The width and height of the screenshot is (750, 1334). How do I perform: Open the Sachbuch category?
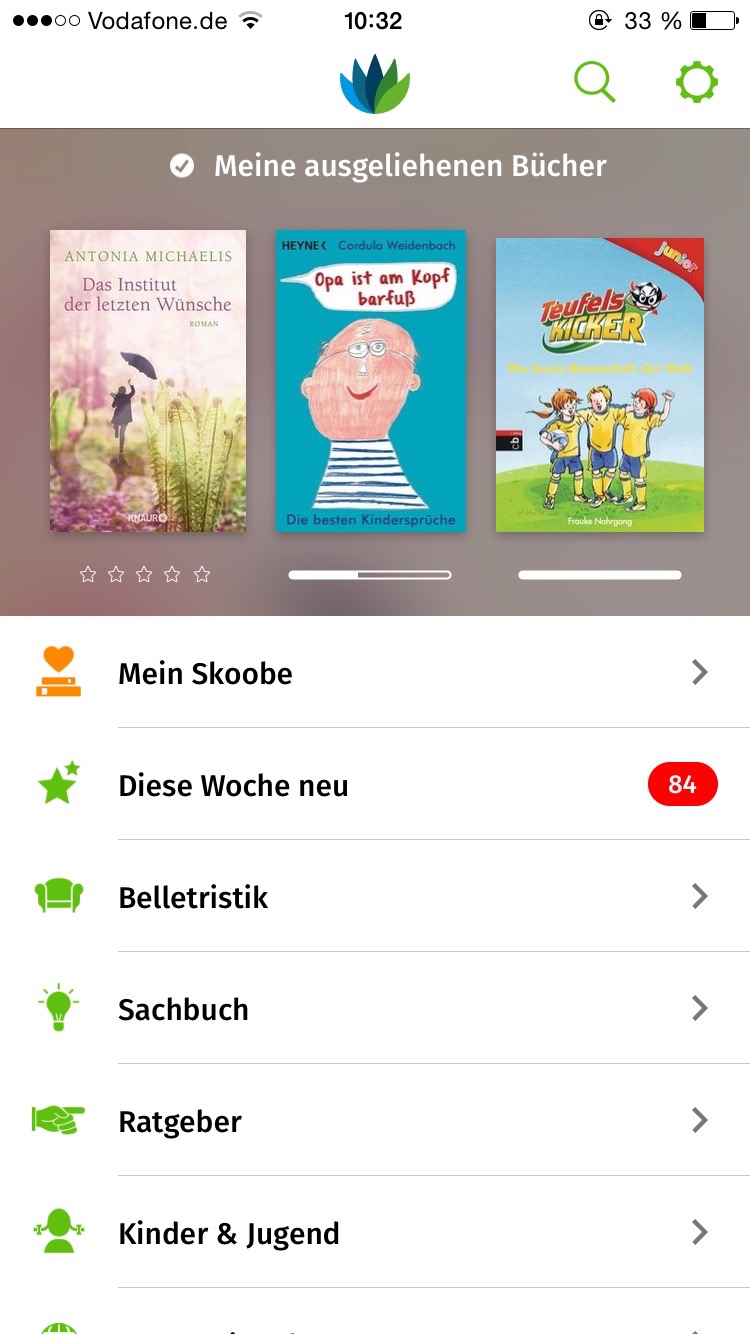(x=375, y=1009)
